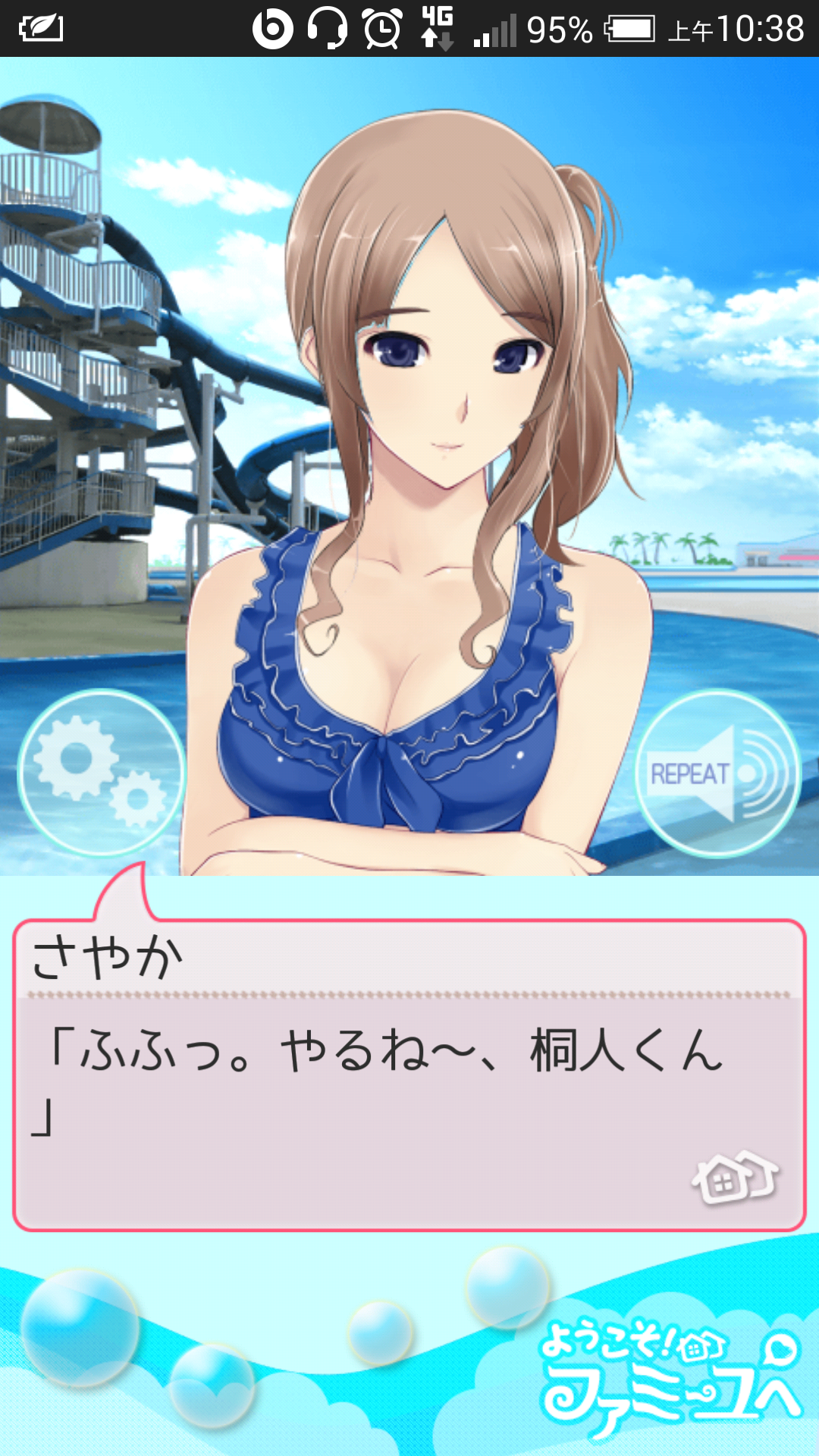Tap the 4G data transfer icon
The image size is (819, 1456).
[x=438, y=27]
